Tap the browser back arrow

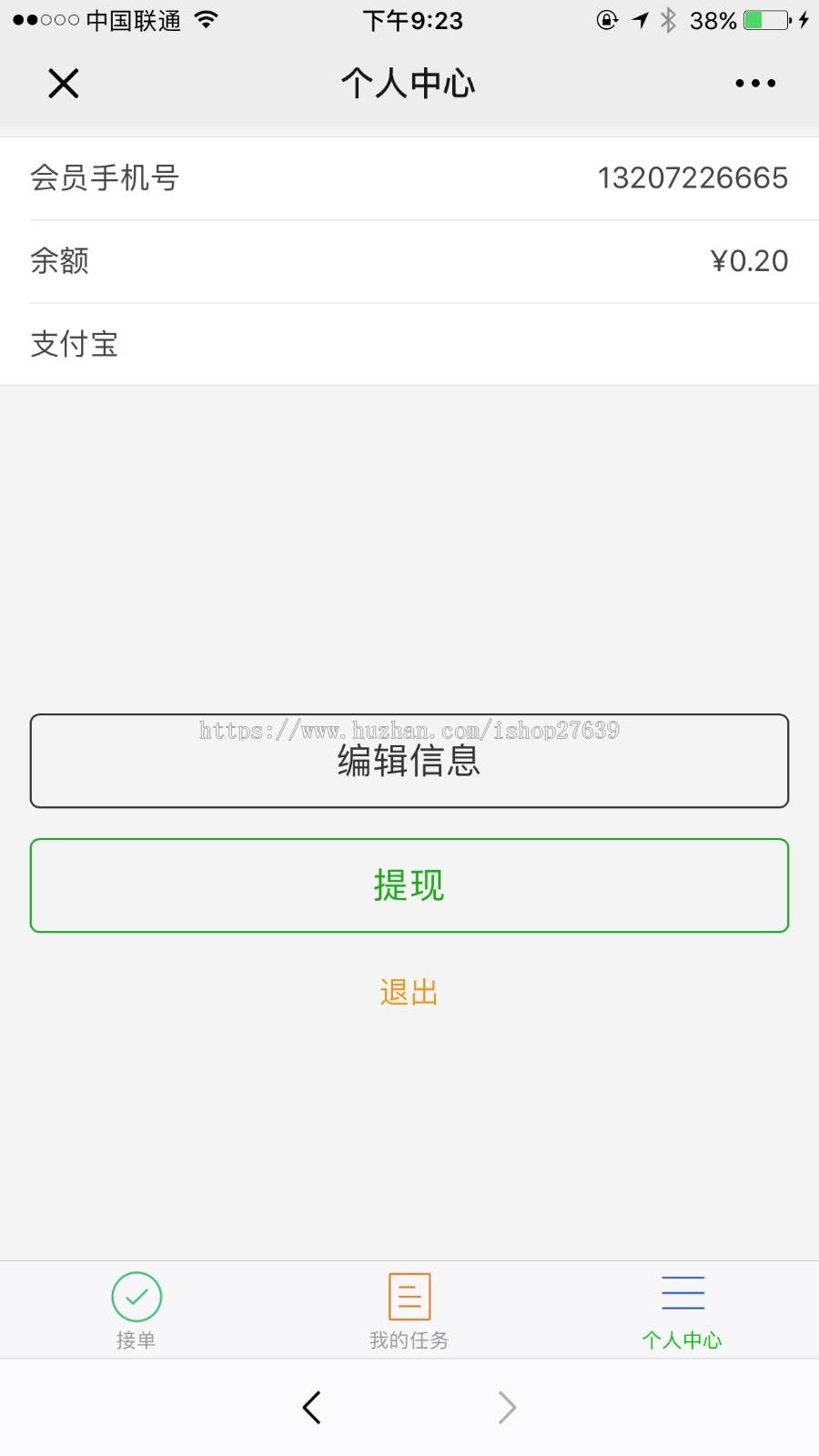311,1407
